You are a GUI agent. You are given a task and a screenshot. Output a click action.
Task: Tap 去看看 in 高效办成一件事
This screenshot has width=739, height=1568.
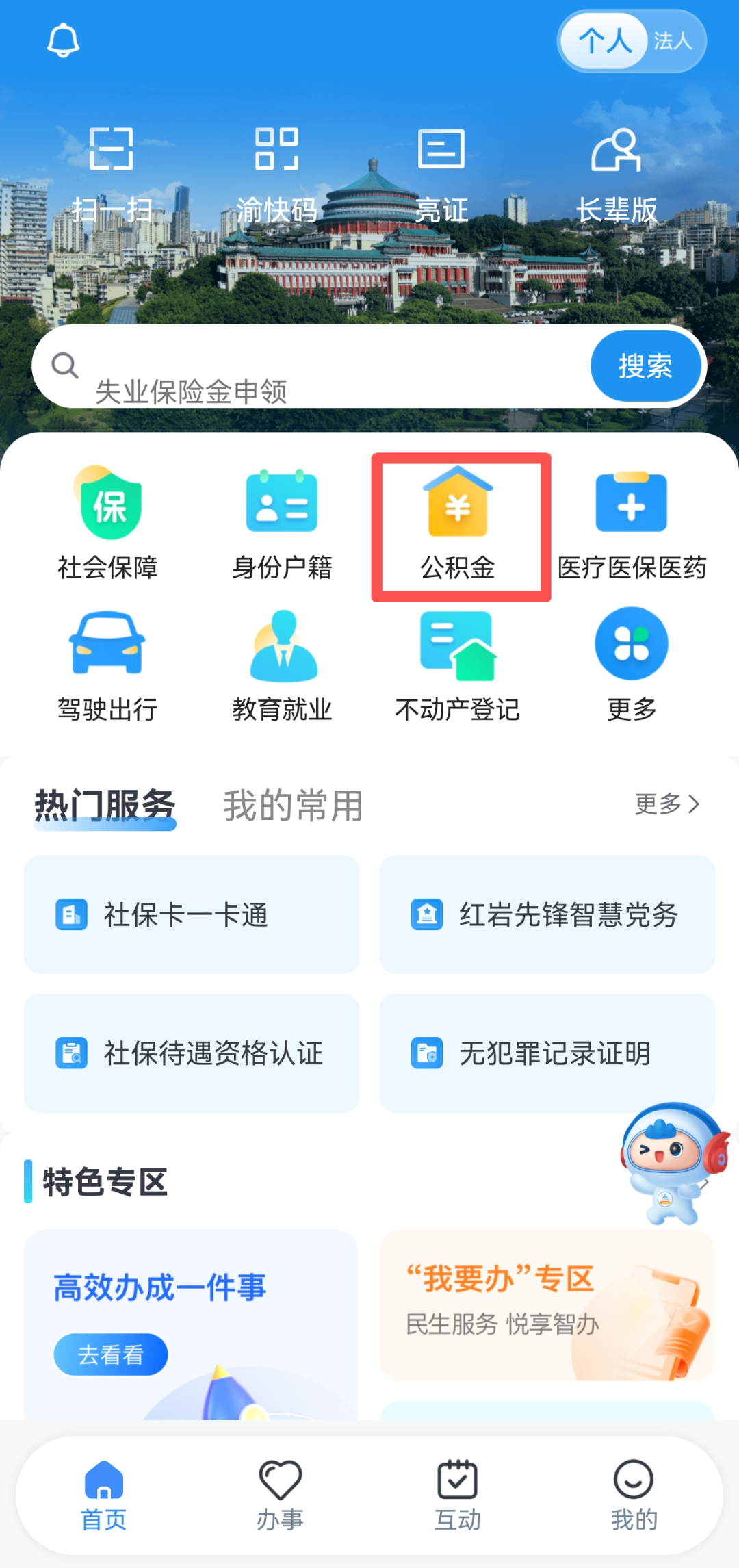click(x=110, y=1354)
